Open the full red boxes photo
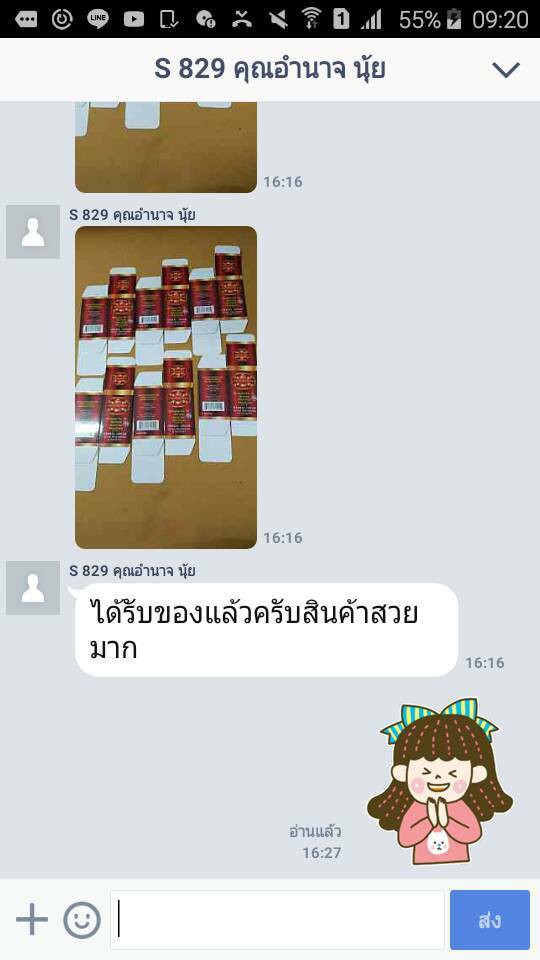Screen dimensions: 540x960 point(166,388)
